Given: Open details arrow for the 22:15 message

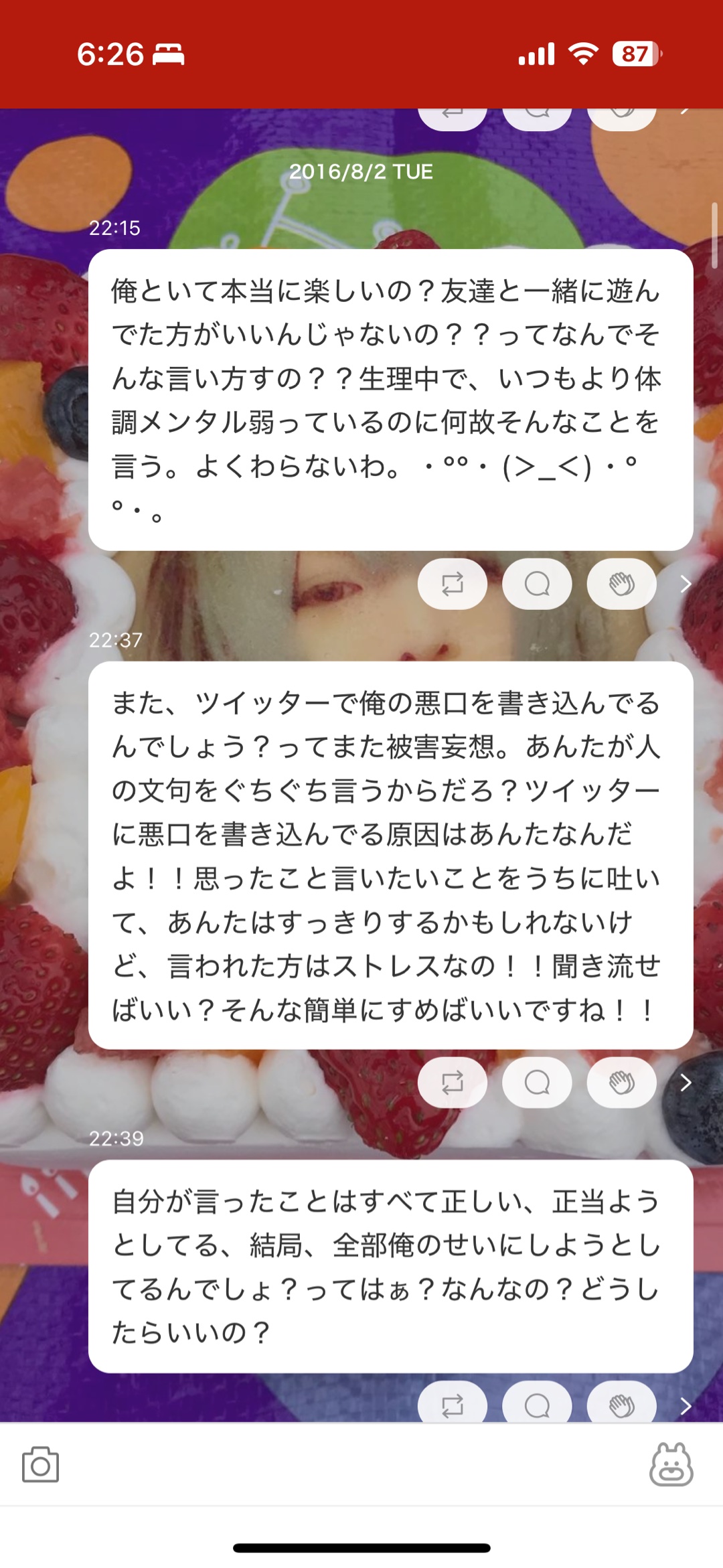Looking at the screenshot, I should pyautogui.click(x=686, y=584).
